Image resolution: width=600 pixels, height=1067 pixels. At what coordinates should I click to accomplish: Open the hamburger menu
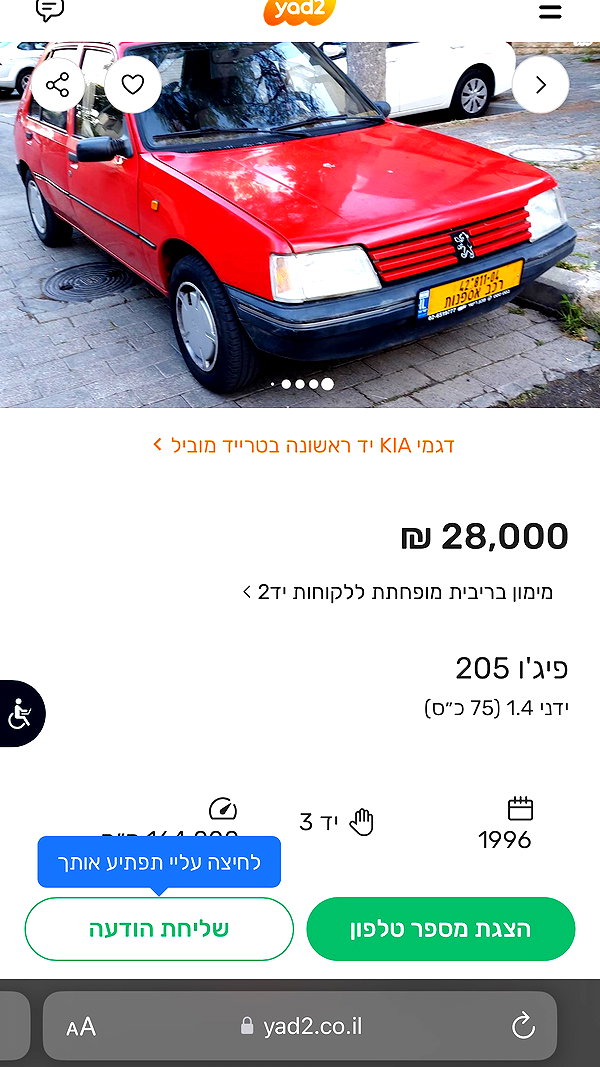550,12
